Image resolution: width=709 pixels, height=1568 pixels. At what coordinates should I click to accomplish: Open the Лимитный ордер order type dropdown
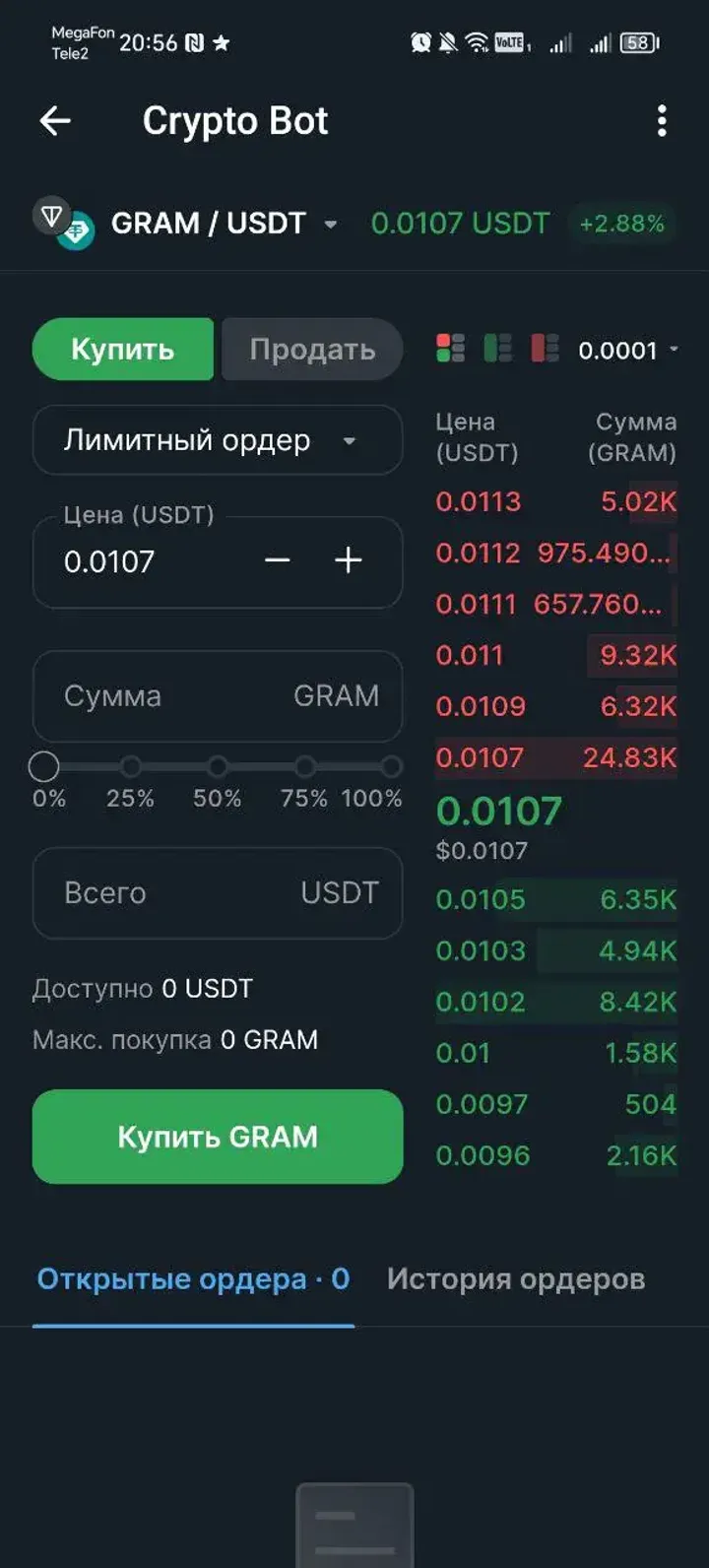(217, 440)
